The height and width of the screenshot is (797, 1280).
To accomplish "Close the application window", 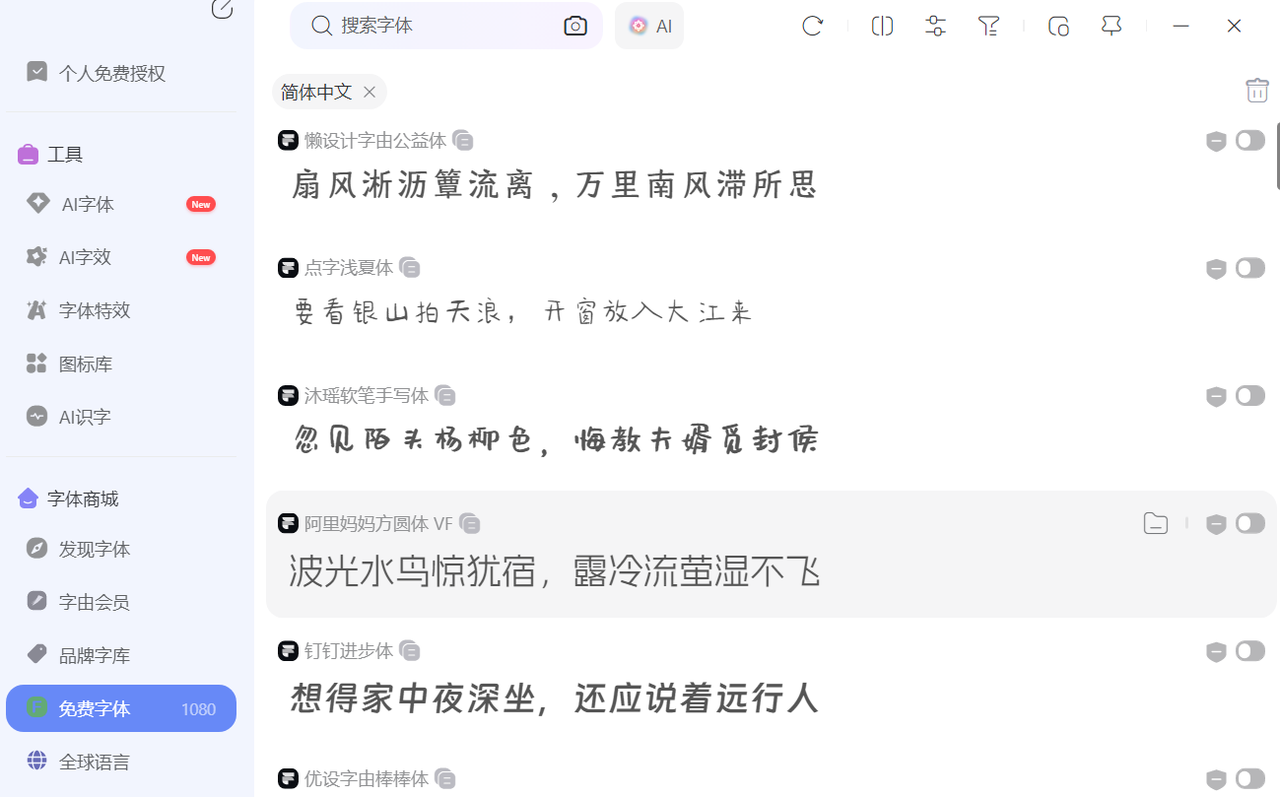I will pyautogui.click(x=1234, y=26).
